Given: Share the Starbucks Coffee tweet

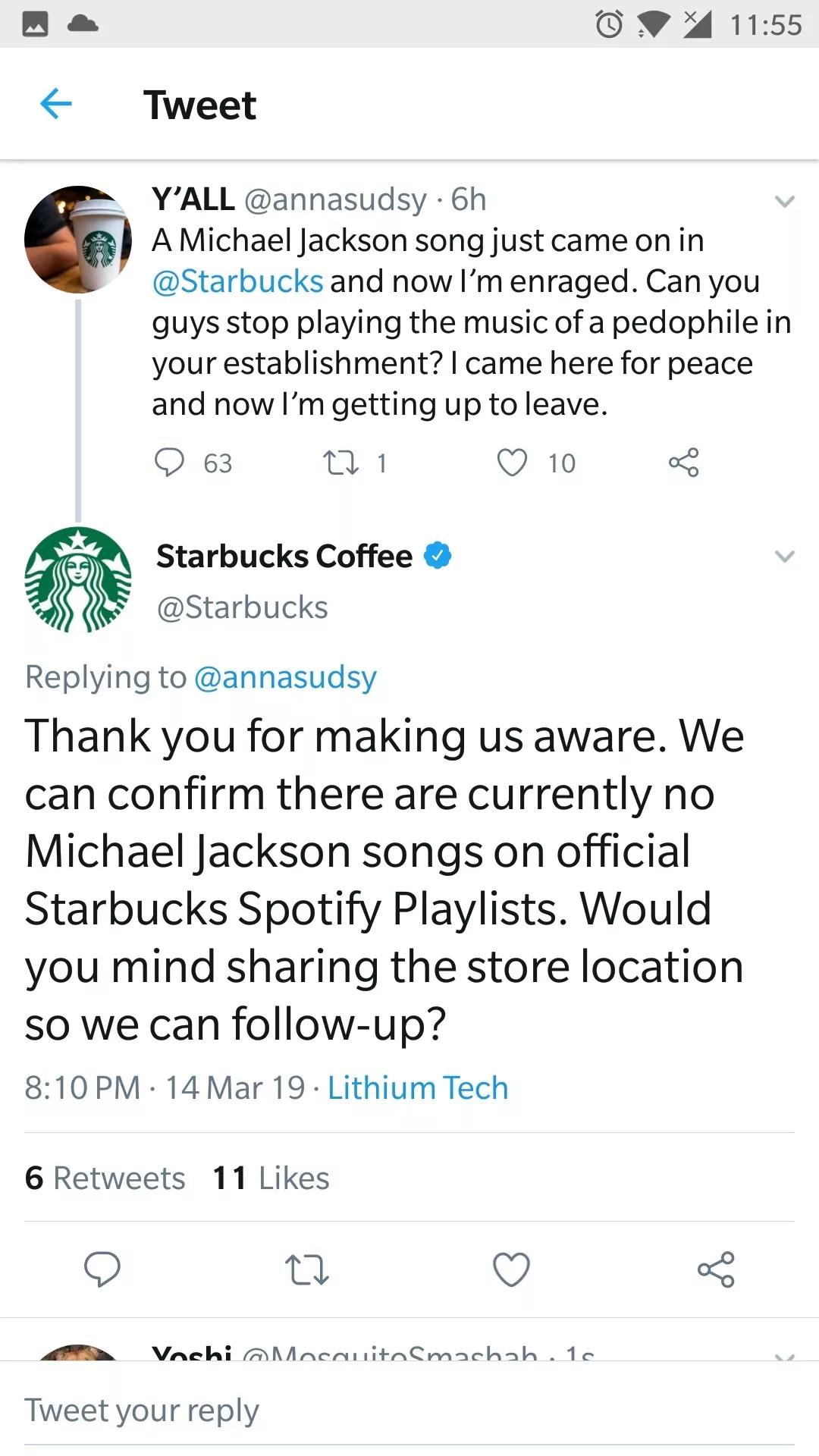Looking at the screenshot, I should point(716,1269).
